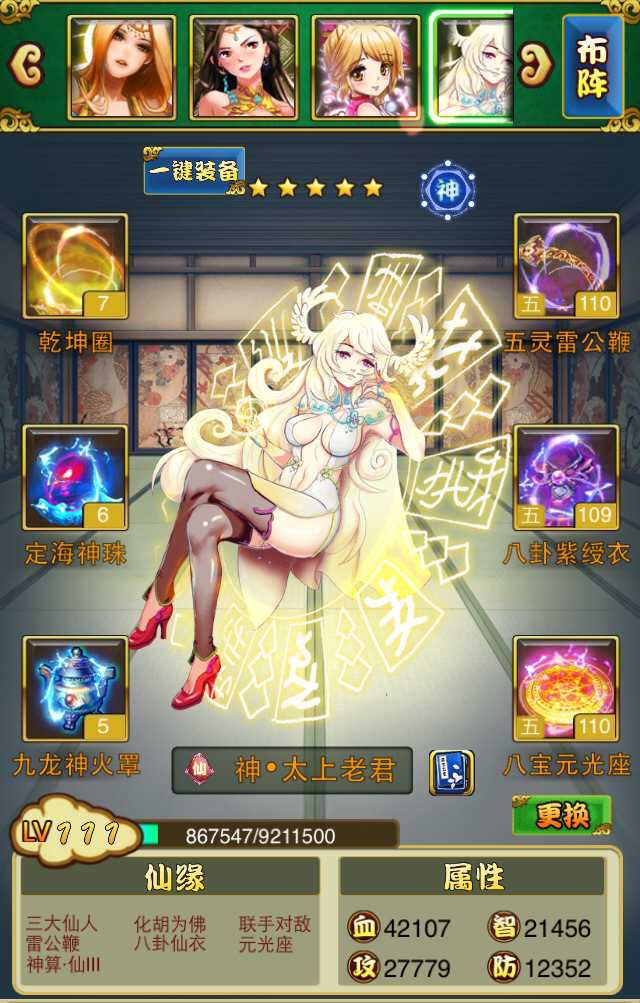Open the 九龙神火罩 equipment slot
Viewport: 640px width, 1003px height.
point(76,689)
